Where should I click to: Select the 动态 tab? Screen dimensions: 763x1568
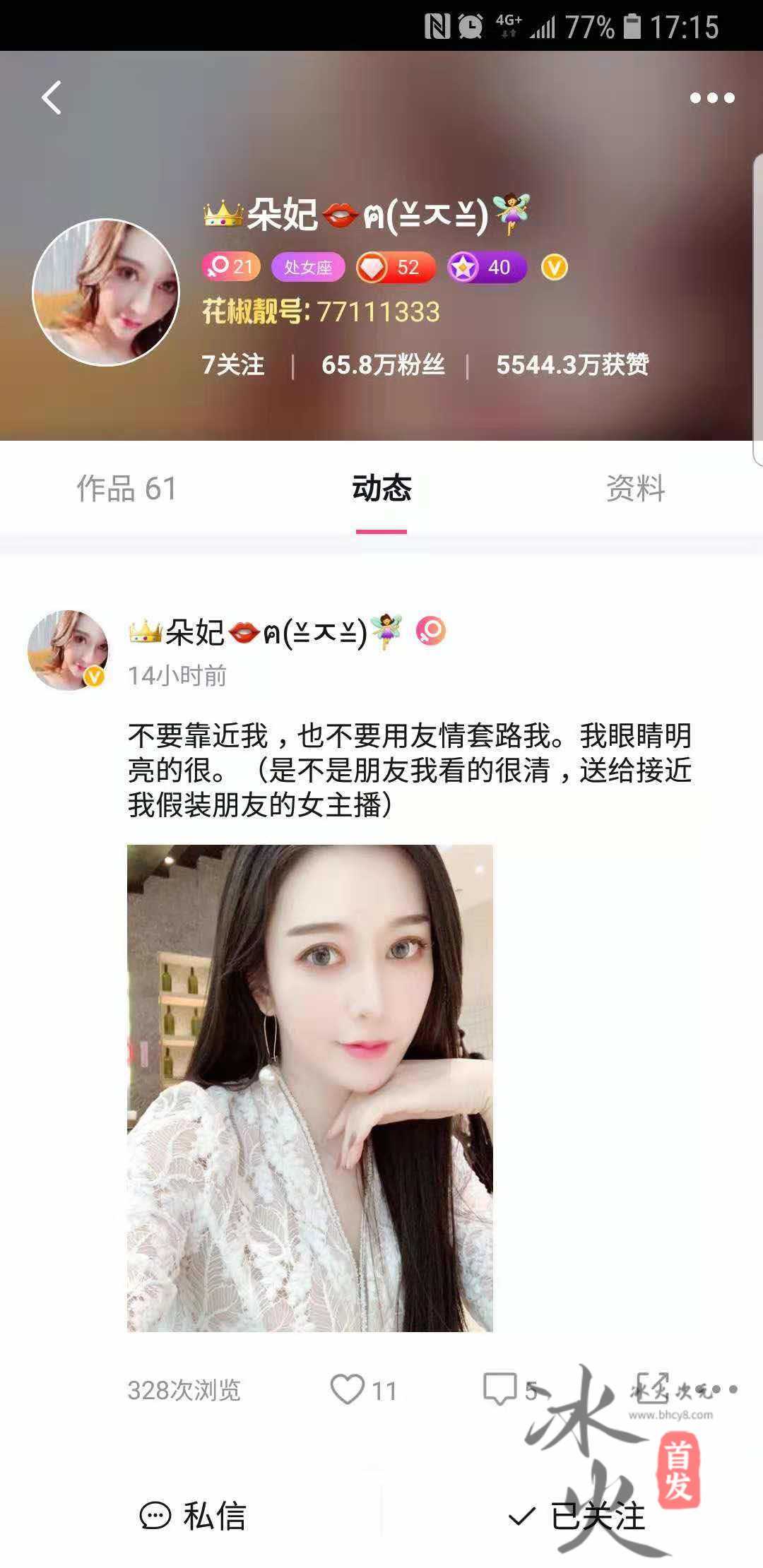click(381, 487)
